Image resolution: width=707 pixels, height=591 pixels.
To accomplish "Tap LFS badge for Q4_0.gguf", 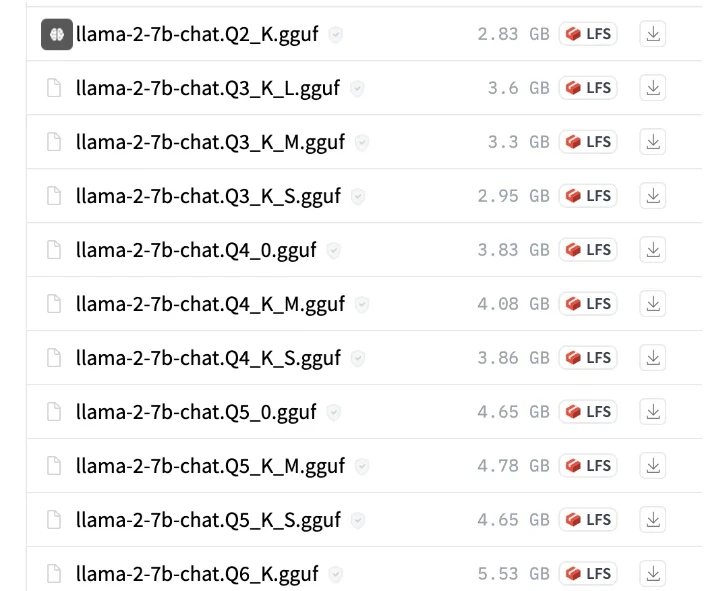I will [x=588, y=250].
